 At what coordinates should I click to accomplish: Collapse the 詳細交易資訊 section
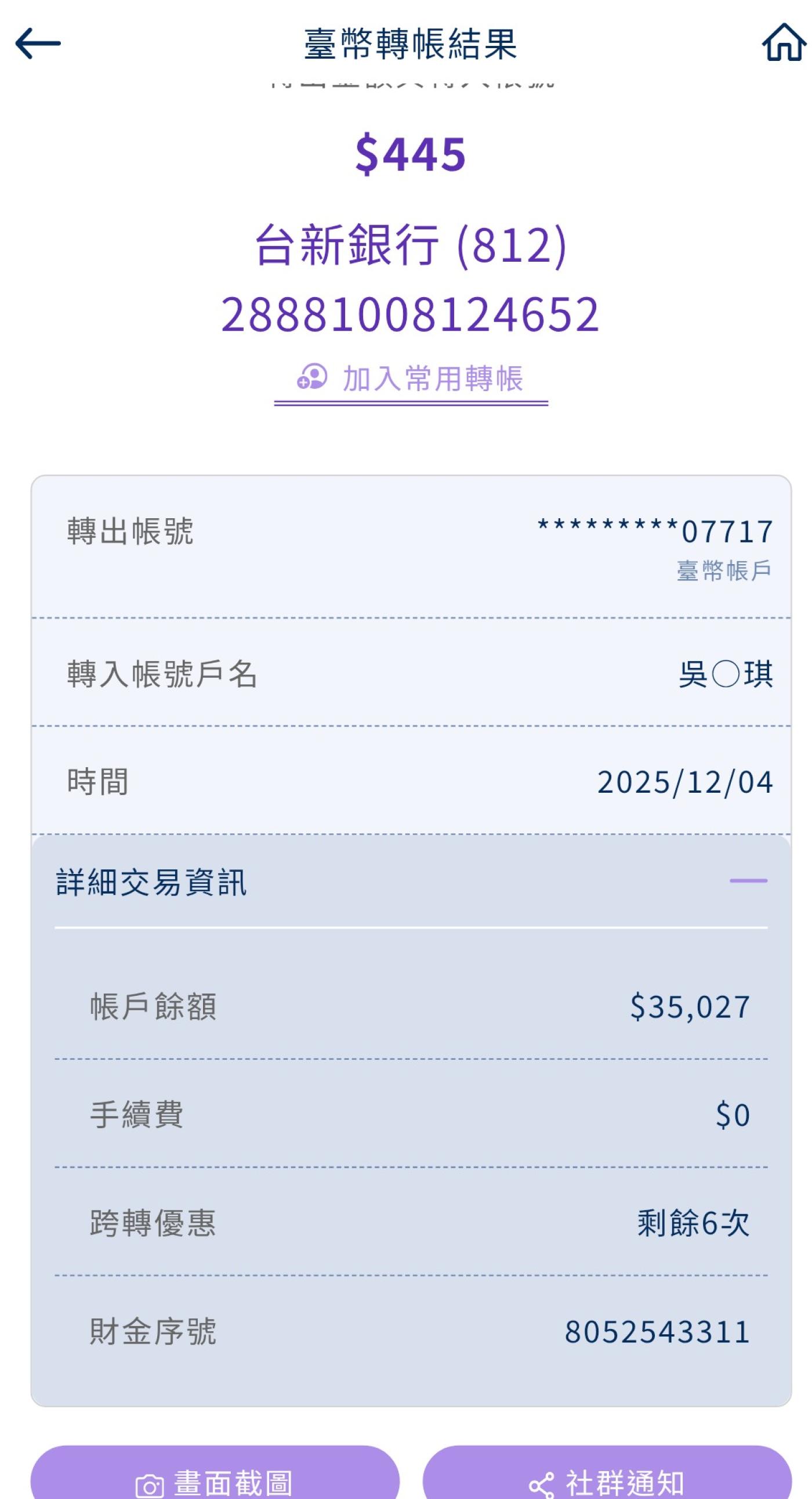(x=748, y=881)
